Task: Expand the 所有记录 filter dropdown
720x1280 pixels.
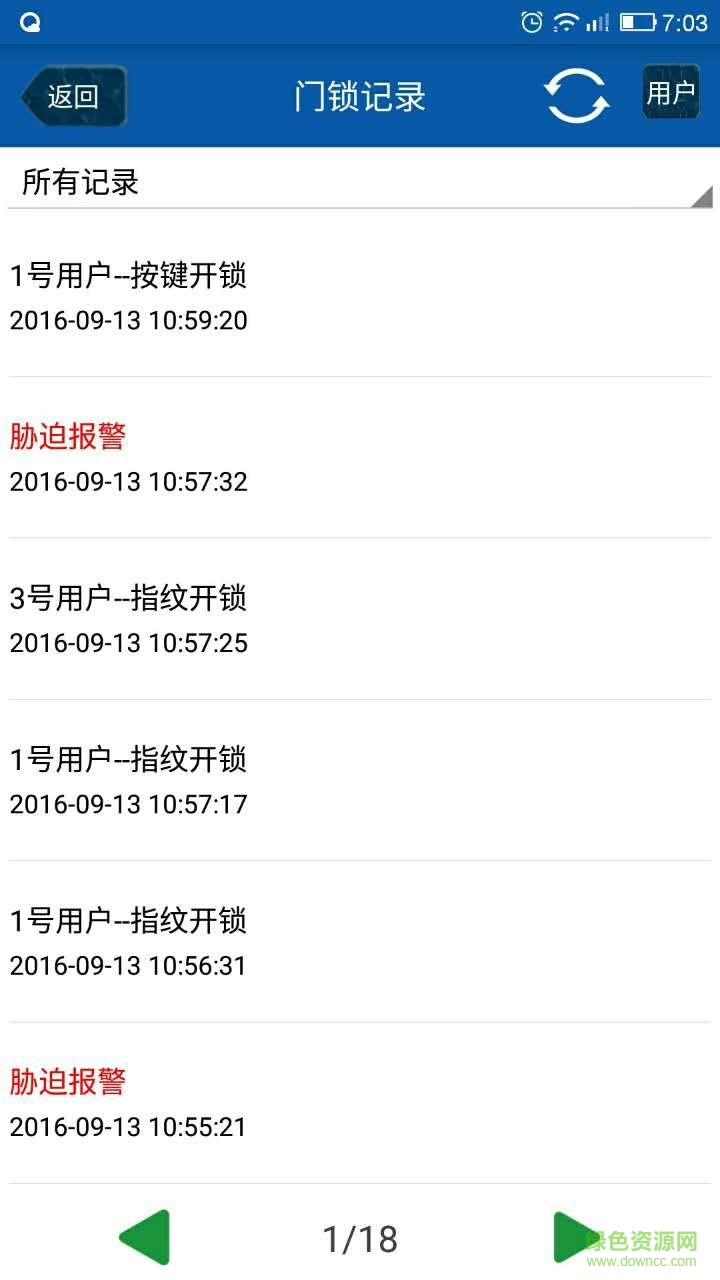Action: click(360, 183)
